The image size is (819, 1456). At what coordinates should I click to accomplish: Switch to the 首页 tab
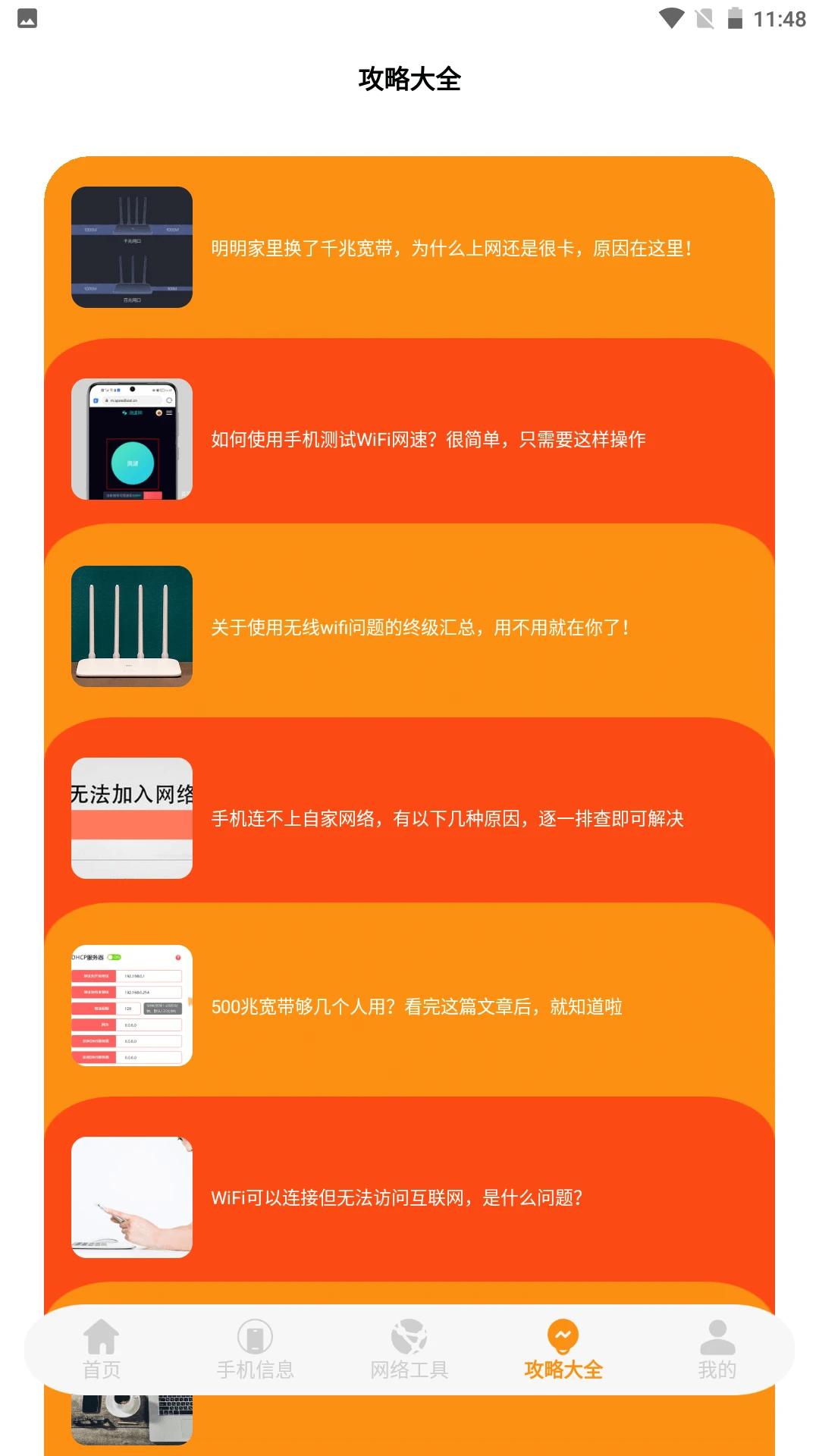coord(102,1349)
